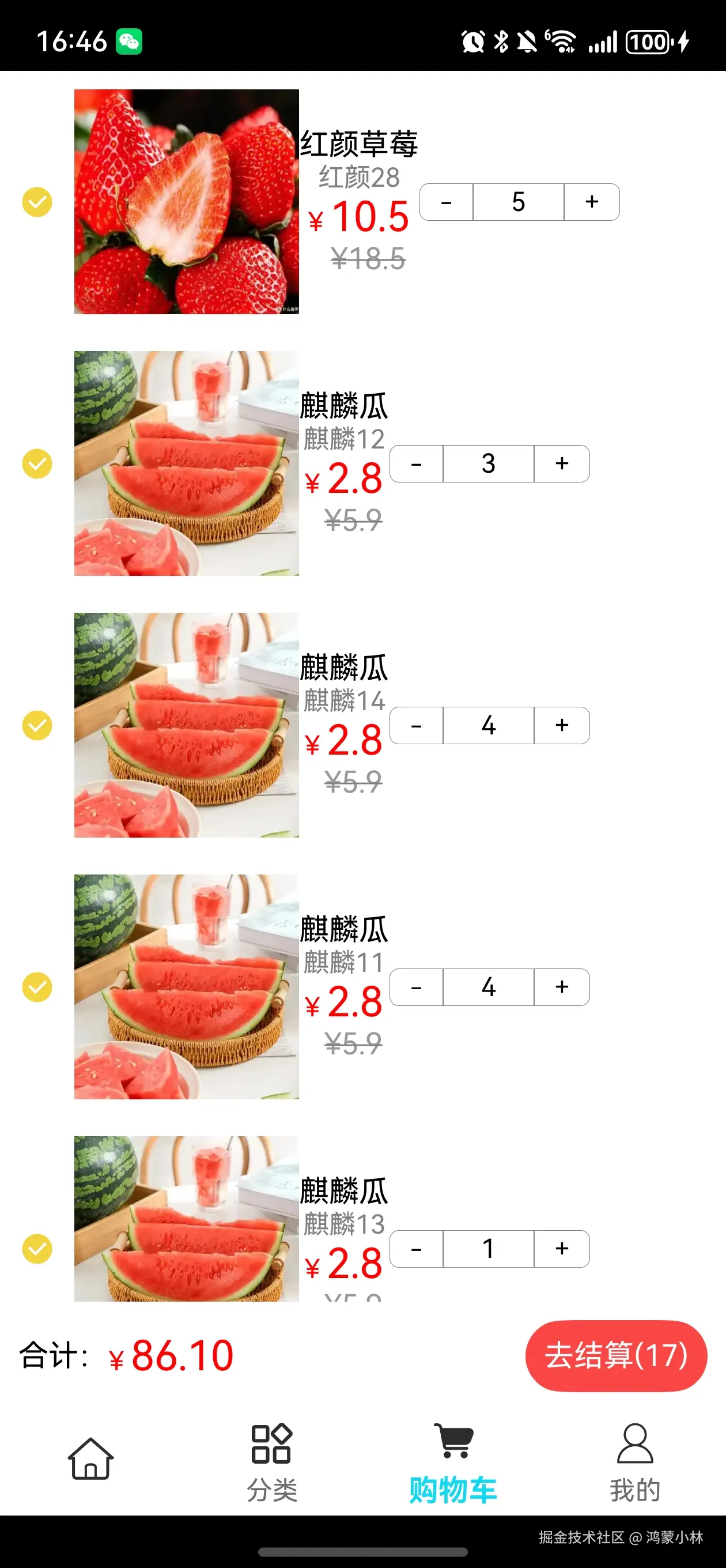
Task: Tap the quantity field showing 5
Action: point(518,202)
